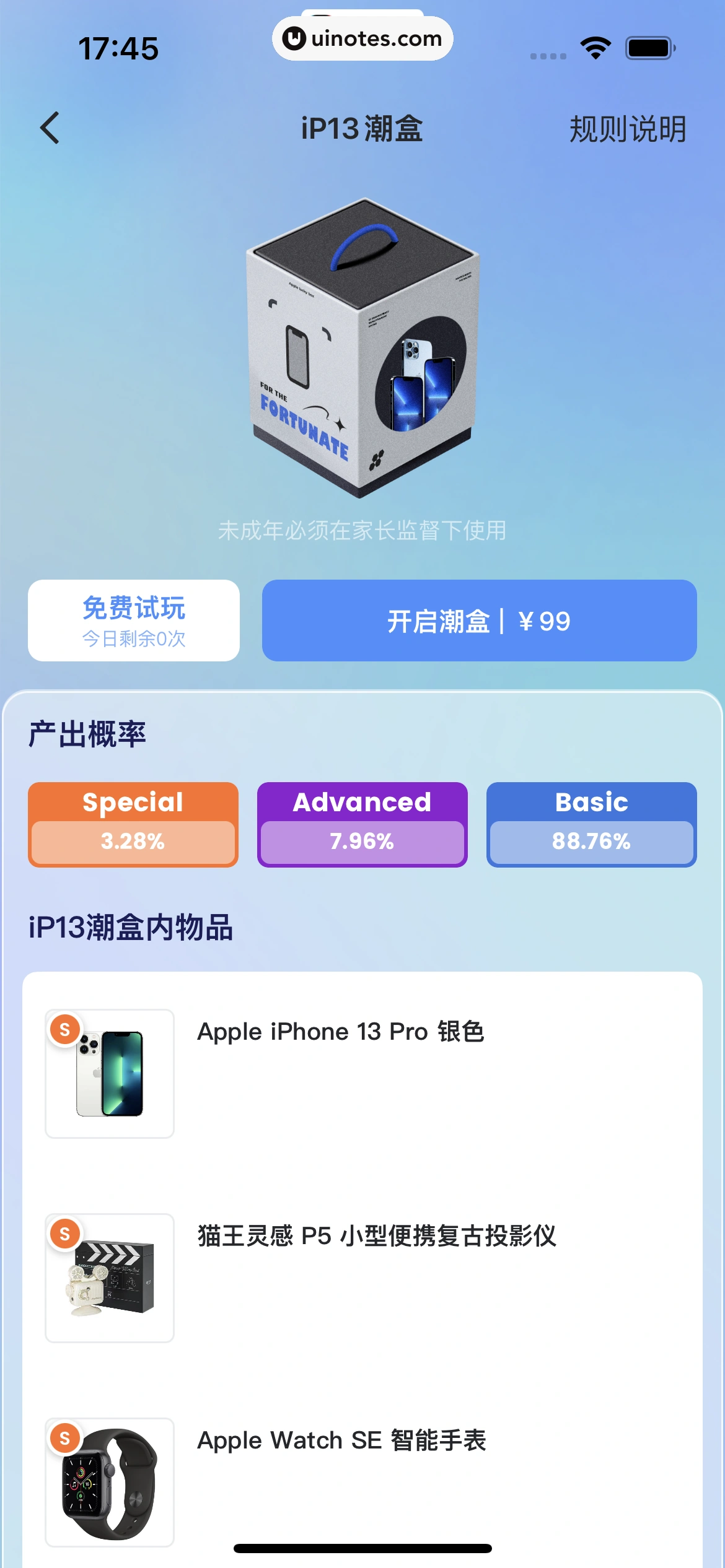The width and height of the screenshot is (725, 1568).
Task: Open the Apple iPhone 13 Pro 银色 item
Action: click(340, 1032)
